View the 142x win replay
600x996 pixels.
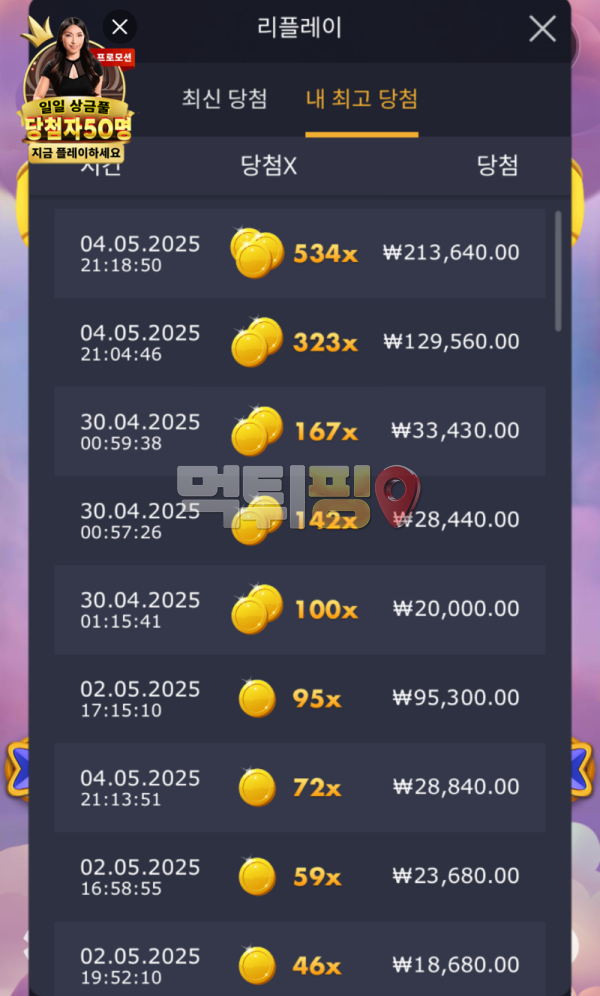[x=300, y=520]
